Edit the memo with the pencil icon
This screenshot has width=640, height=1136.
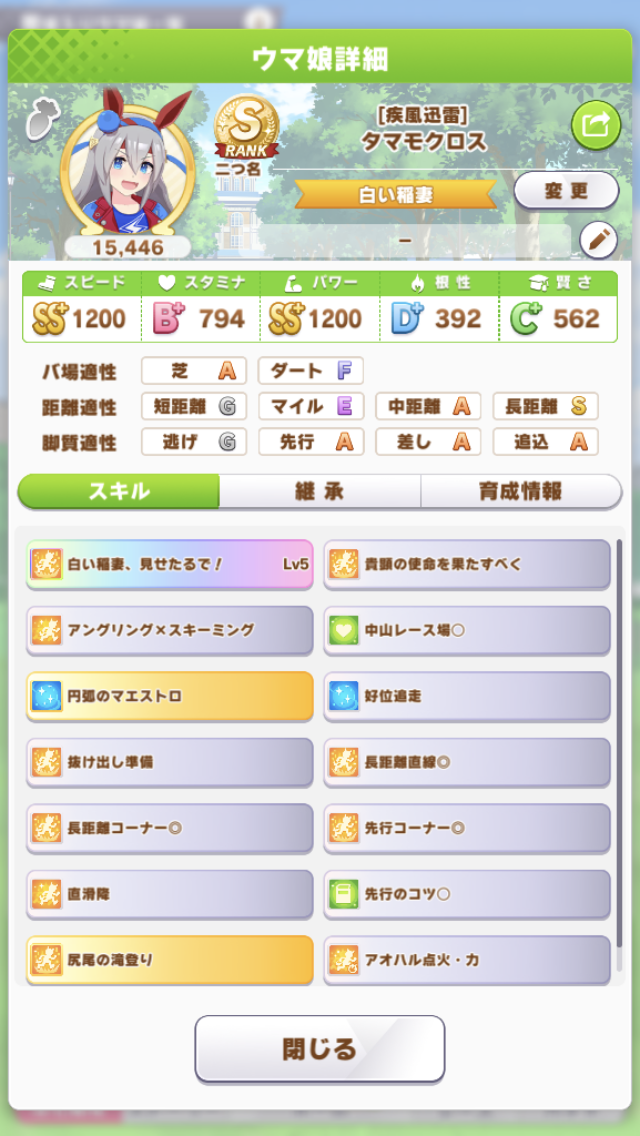click(x=598, y=240)
